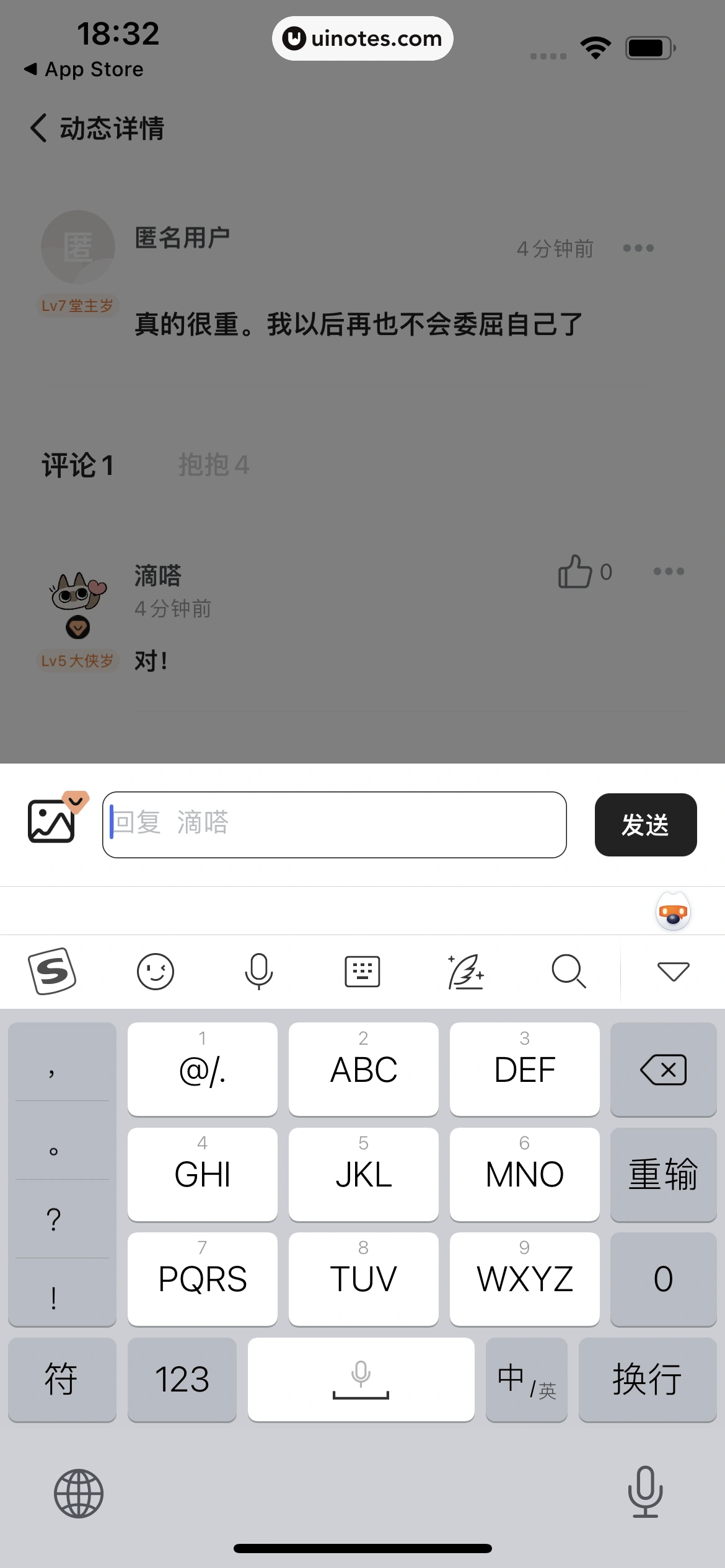Open the 123 number keypad
This screenshot has width=725, height=1568.
tap(182, 1379)
